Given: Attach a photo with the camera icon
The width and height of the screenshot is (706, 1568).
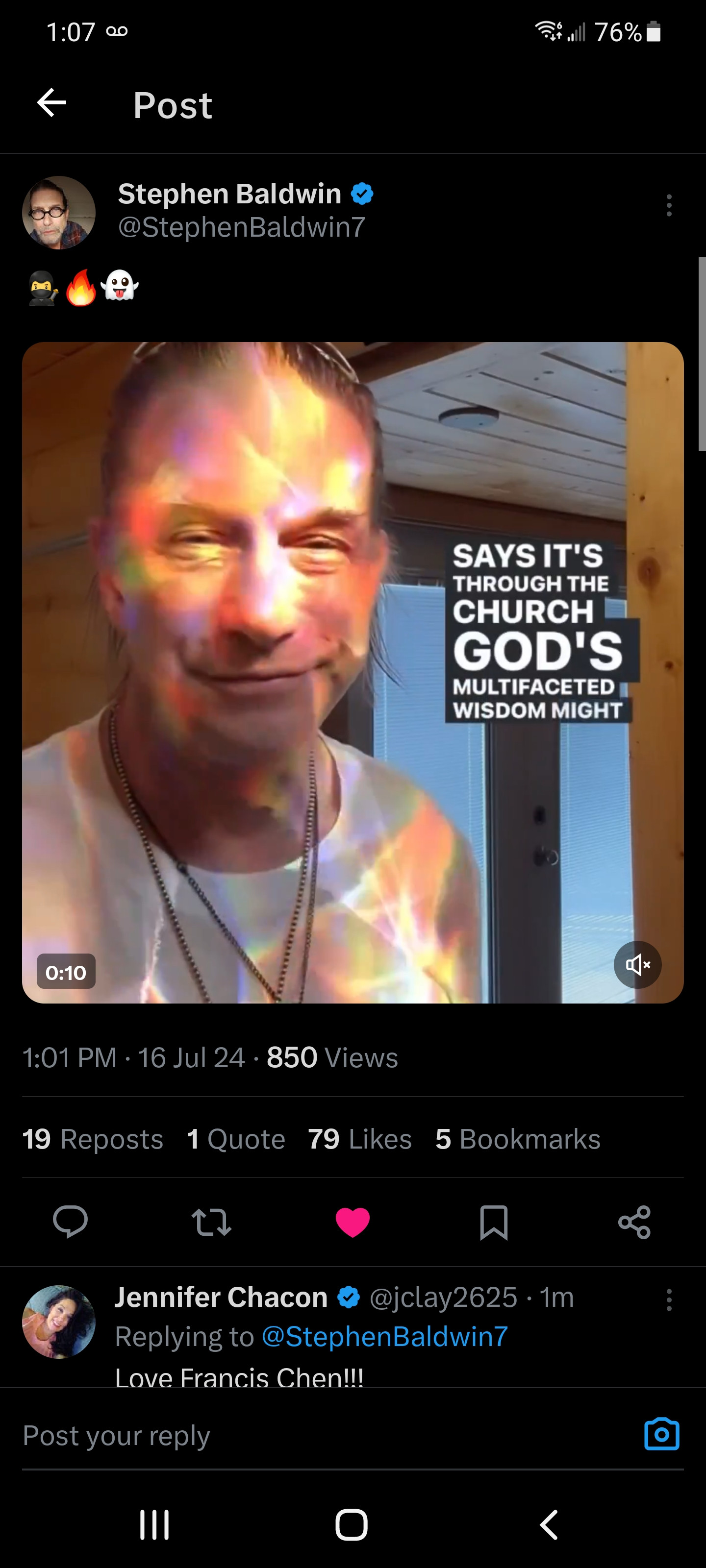Looking at the screenshot, I should [661, 1434].
